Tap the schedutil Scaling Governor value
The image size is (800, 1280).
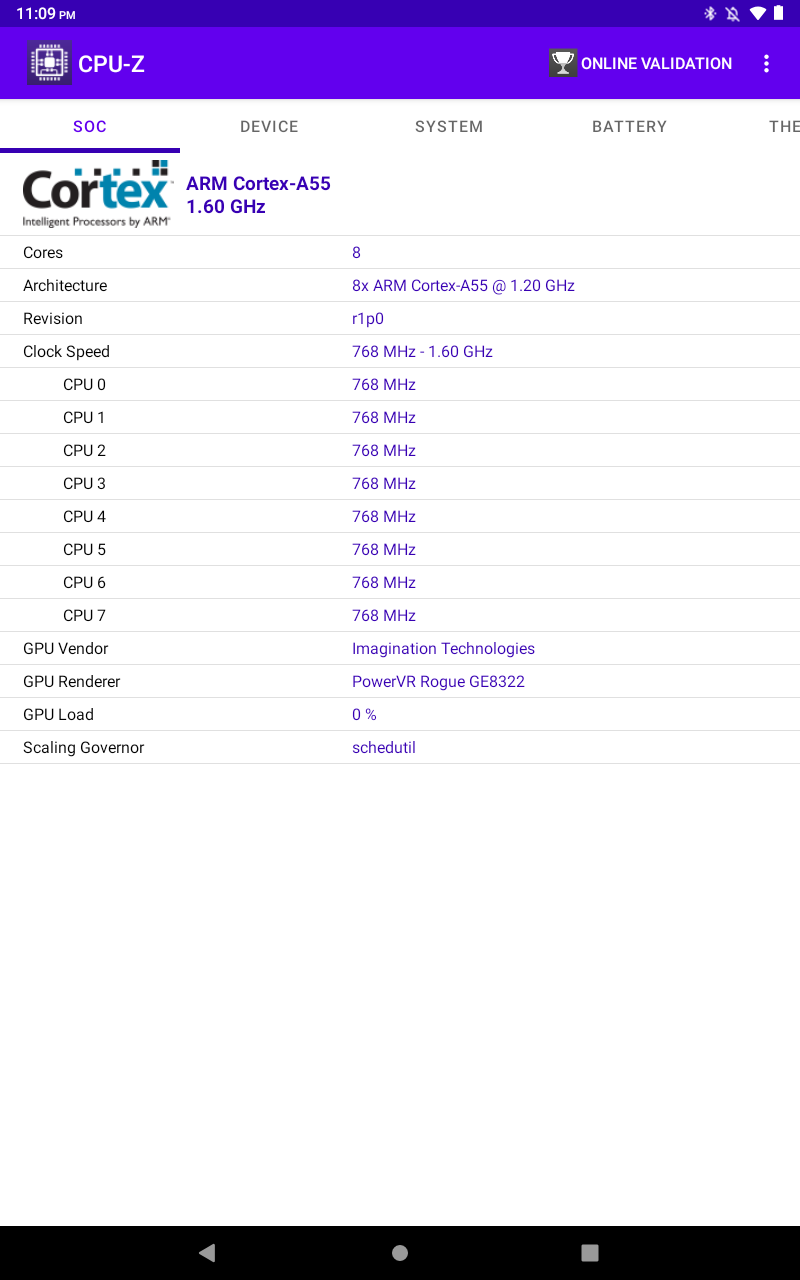pyautogui.click(x=383, y=747)
